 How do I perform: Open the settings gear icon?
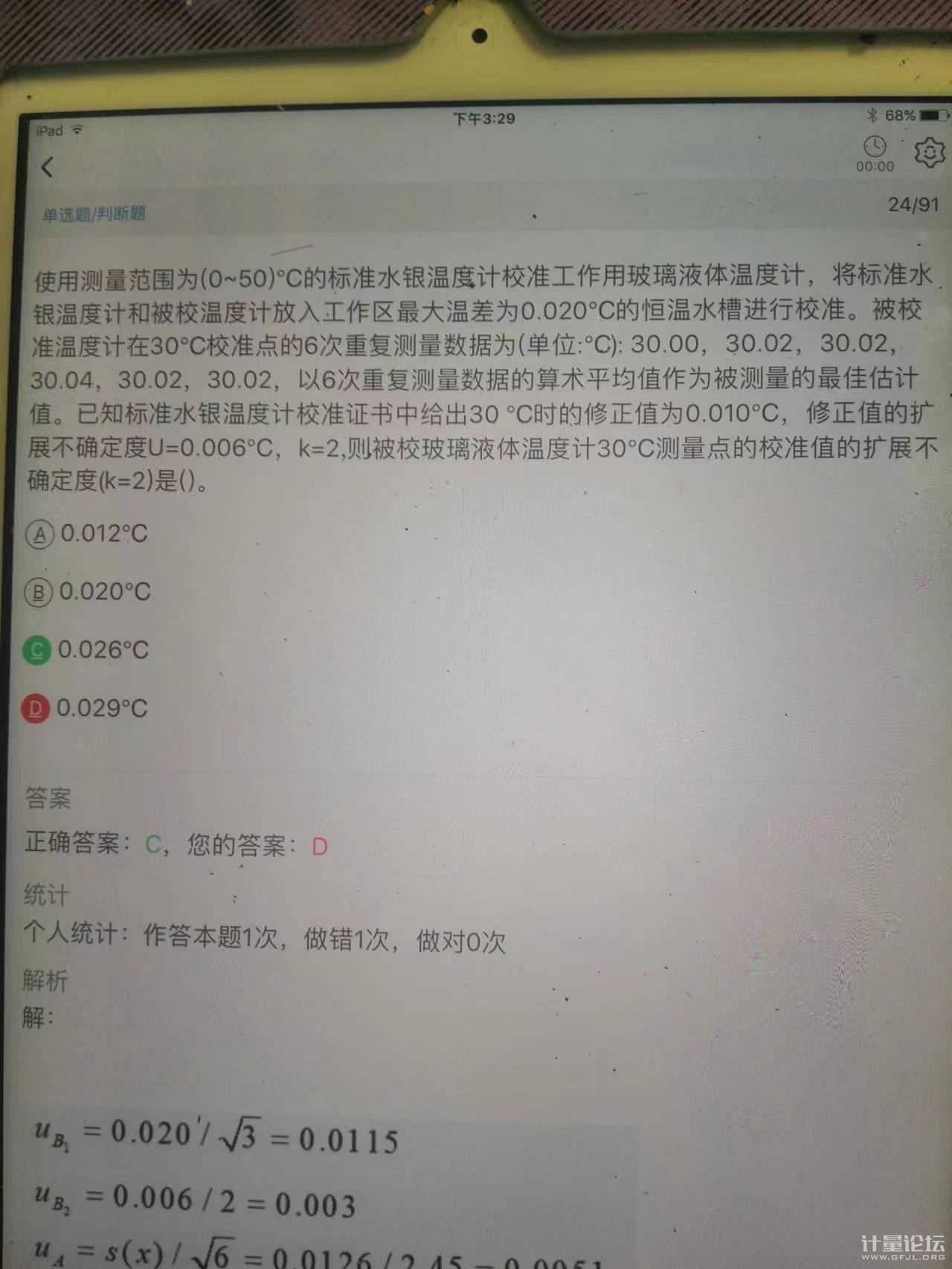[x=929, y=152]
